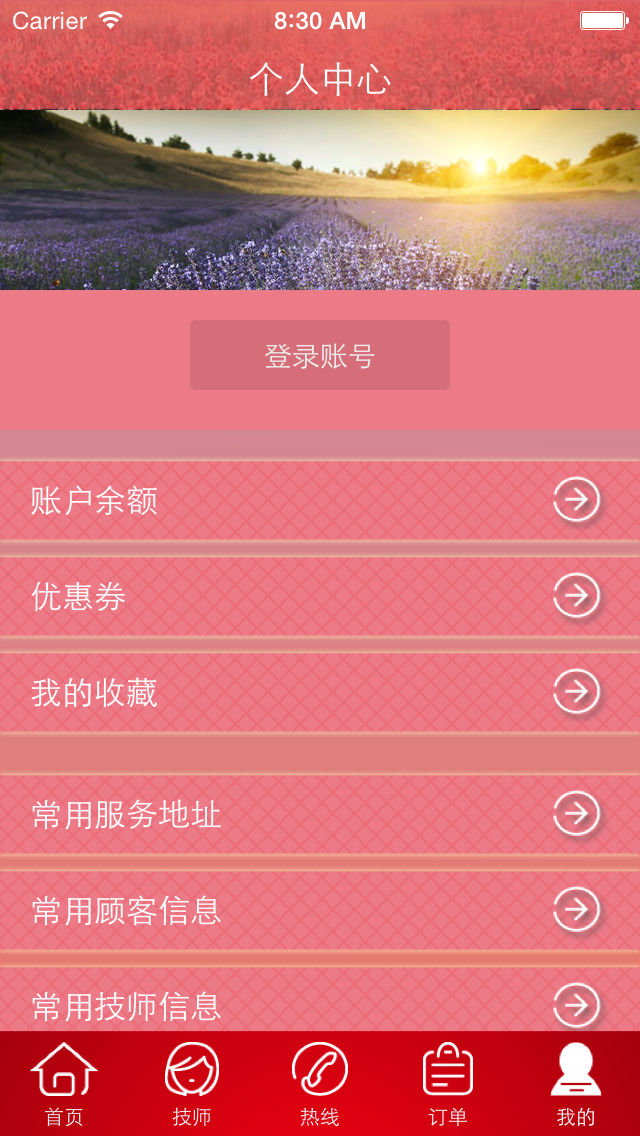The height and width of the screenshot is (1136, 640).
Task: Open 常用顾客信息 customer info
Action: click(320, 910)
